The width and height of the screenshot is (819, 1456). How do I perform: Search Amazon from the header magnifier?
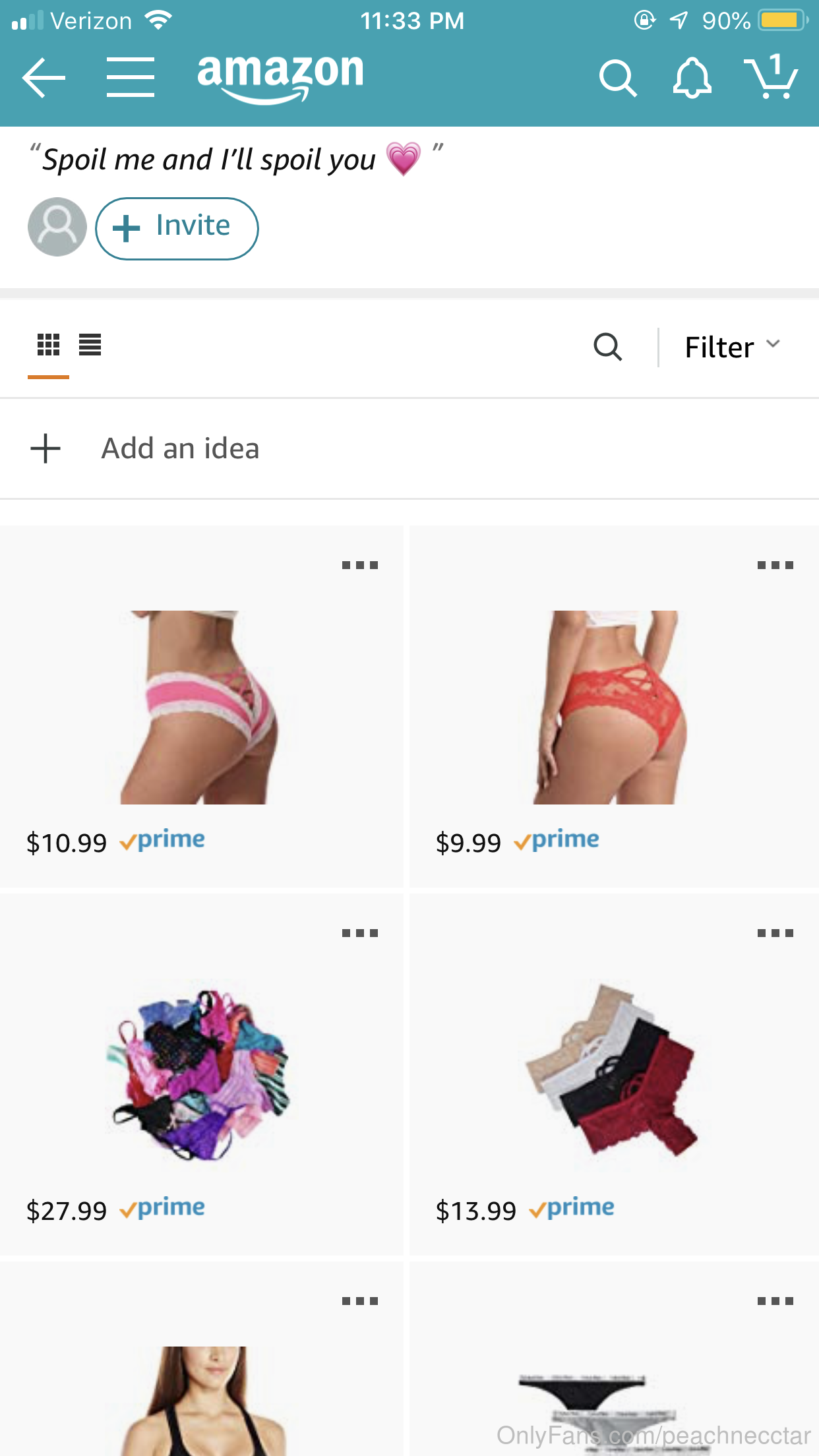pyautogui.click(x=617, y=79)
